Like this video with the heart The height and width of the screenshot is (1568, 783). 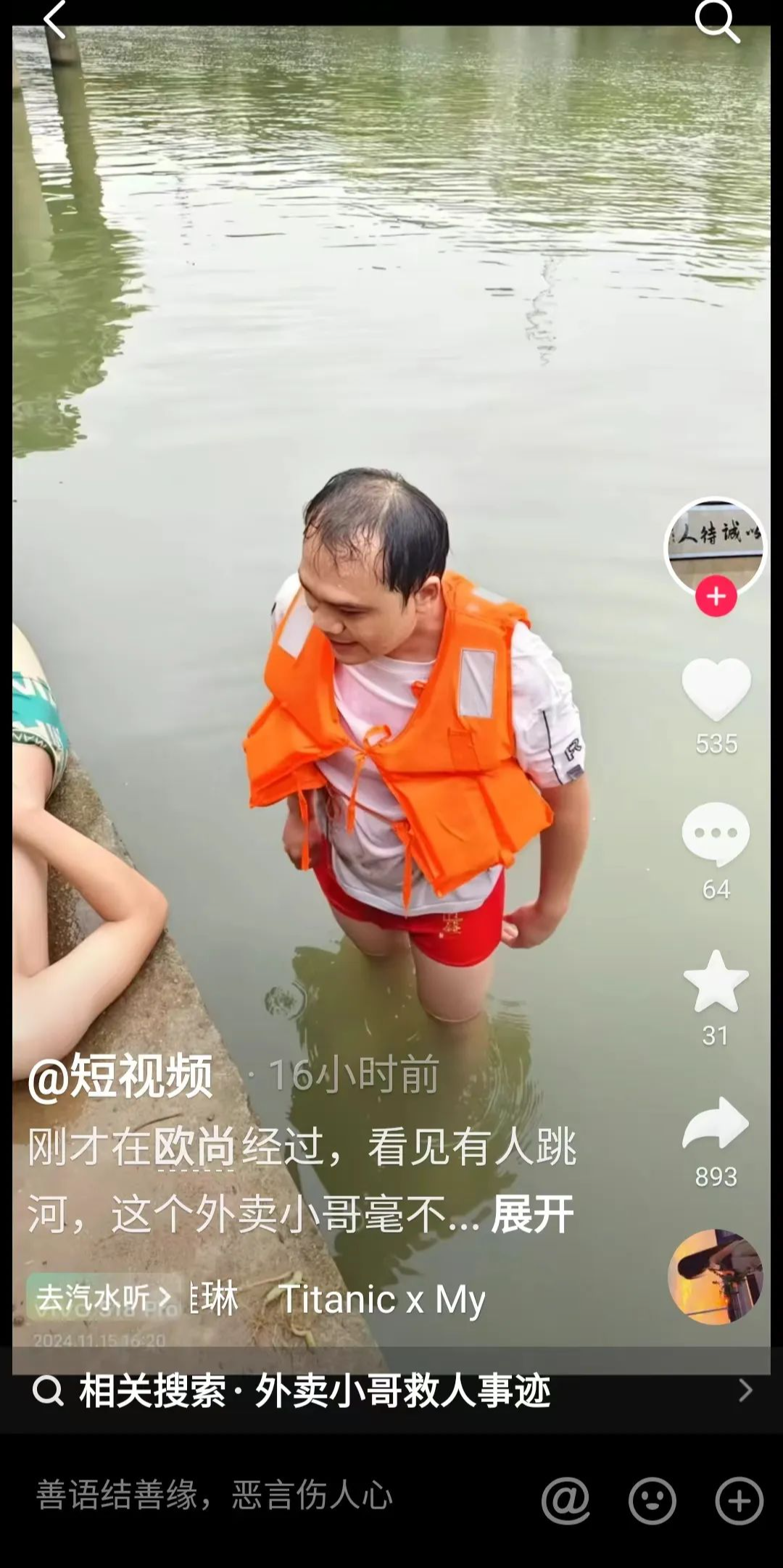[716, 688]
